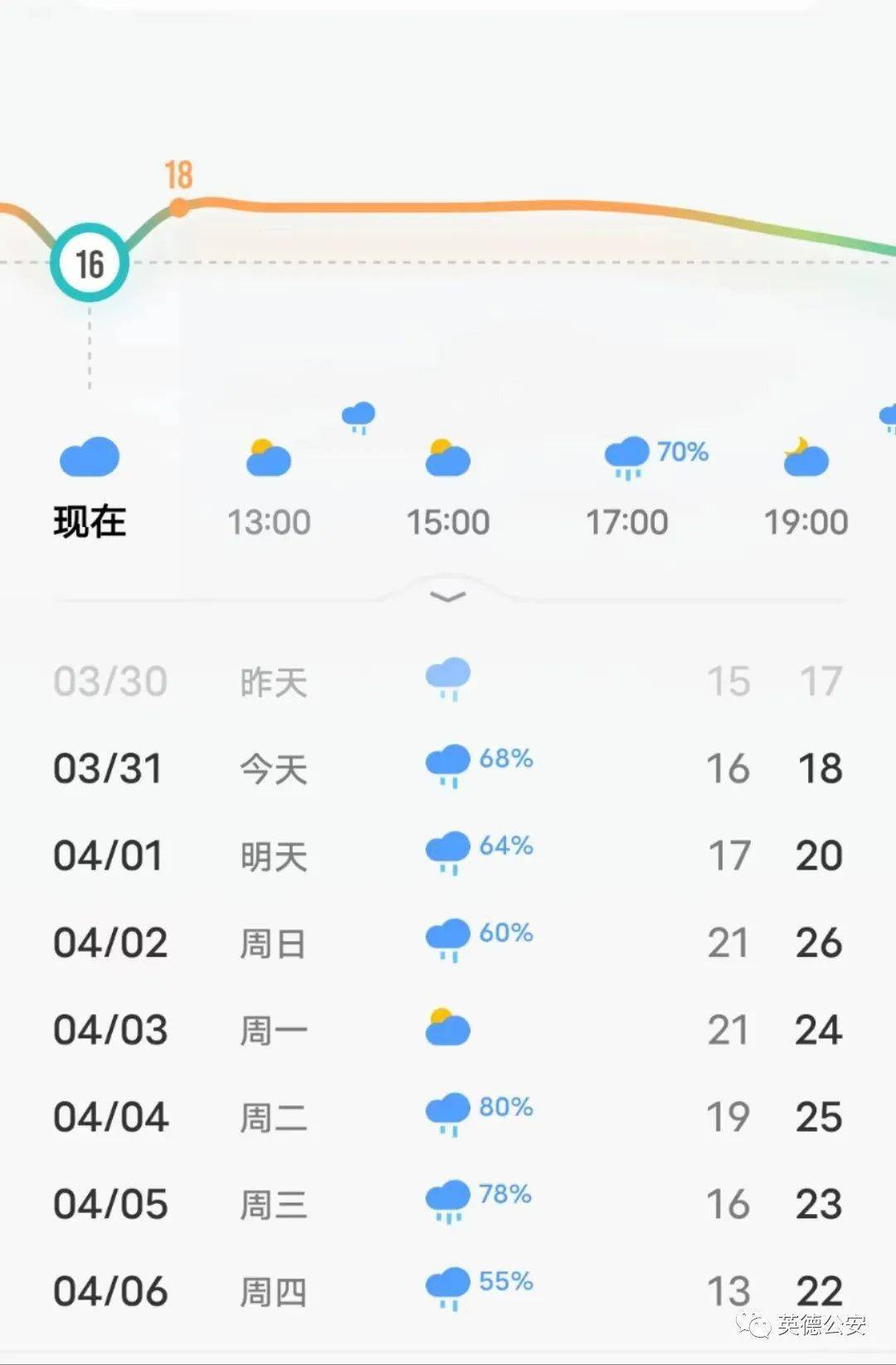The width and height of the screenshot is (896, 1365).
Task: Open yesterday's 03/30 forecast row
Action: [448, 682]
